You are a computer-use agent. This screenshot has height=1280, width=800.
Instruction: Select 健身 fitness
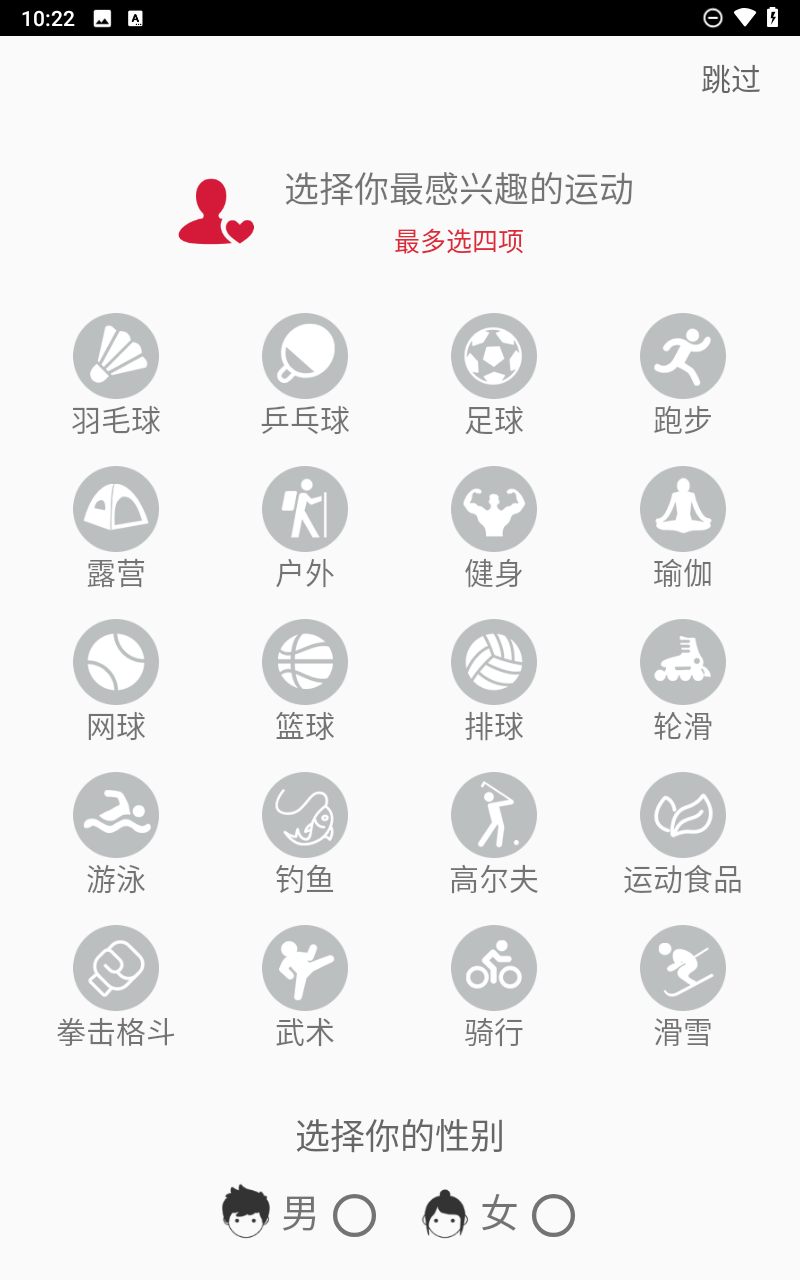[494, 509]
